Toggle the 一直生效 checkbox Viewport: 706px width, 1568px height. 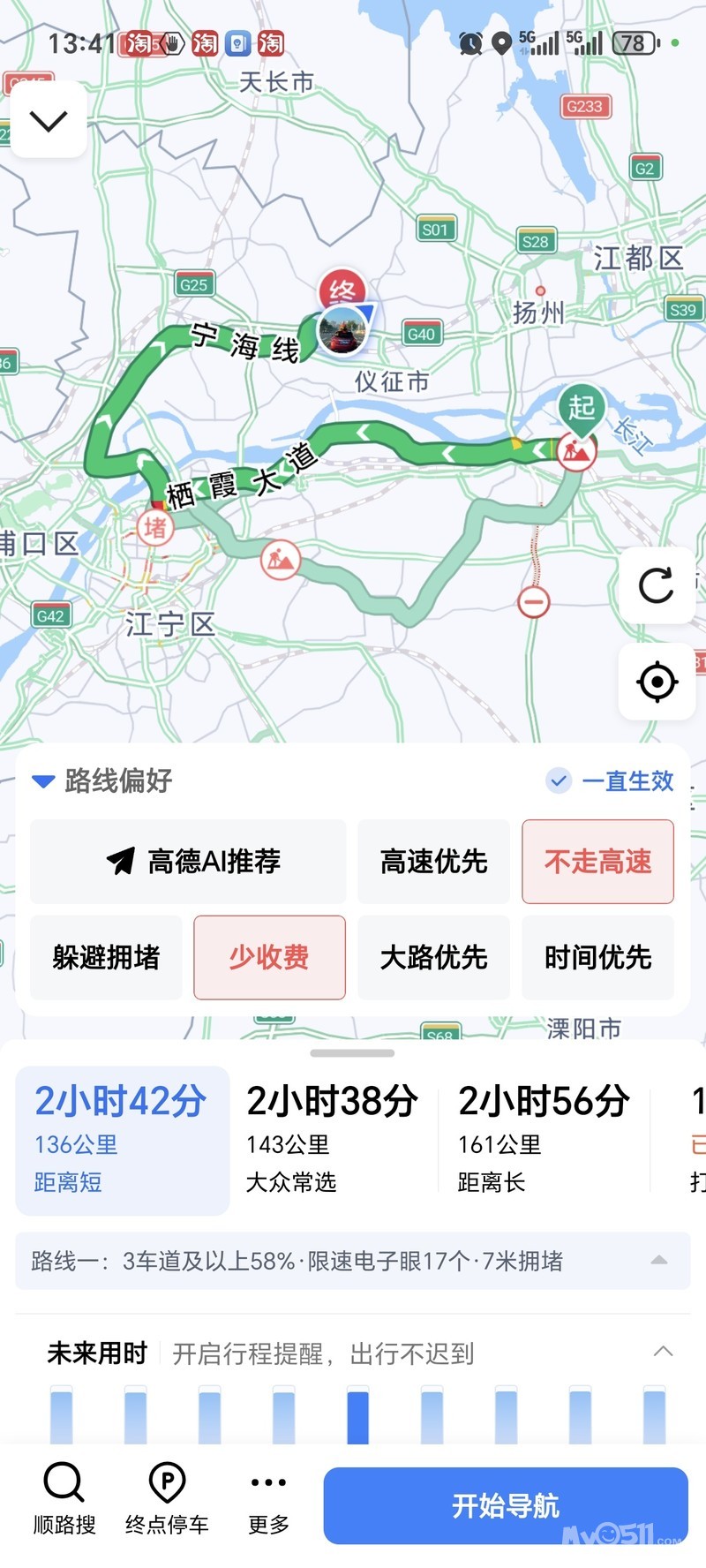(559, 780)
